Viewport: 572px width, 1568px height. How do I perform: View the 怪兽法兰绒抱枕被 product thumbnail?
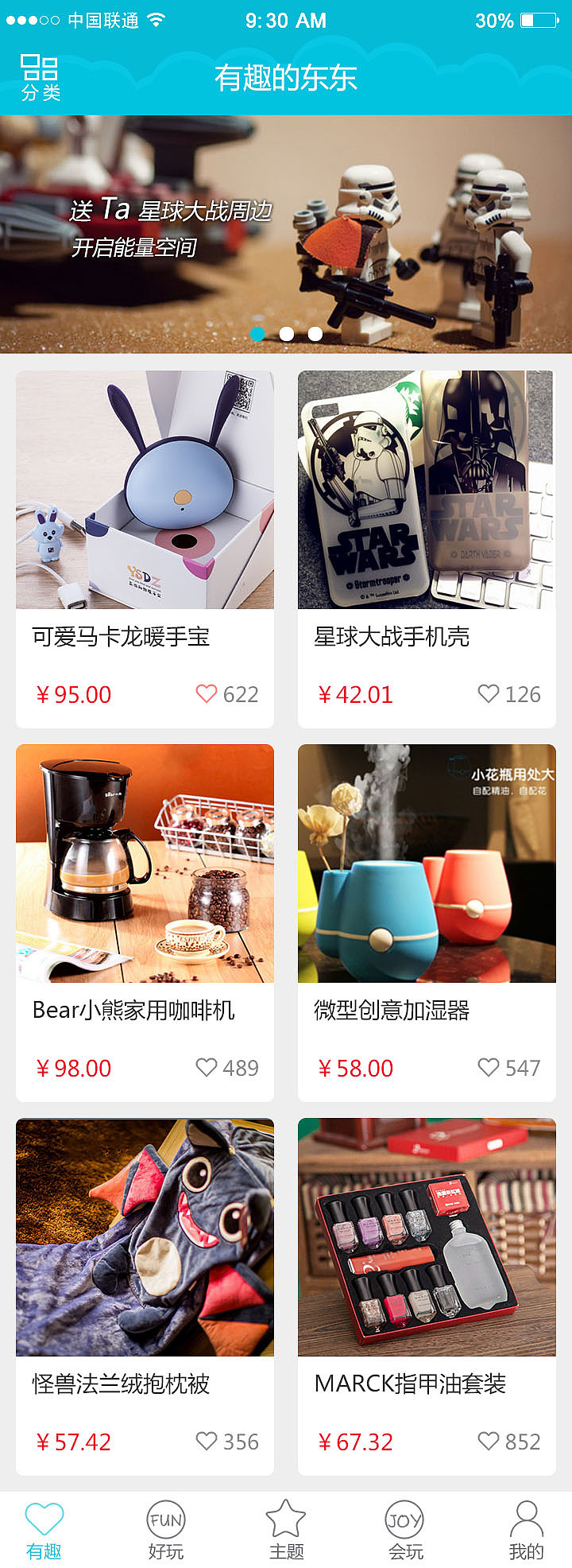point(144,1236)
